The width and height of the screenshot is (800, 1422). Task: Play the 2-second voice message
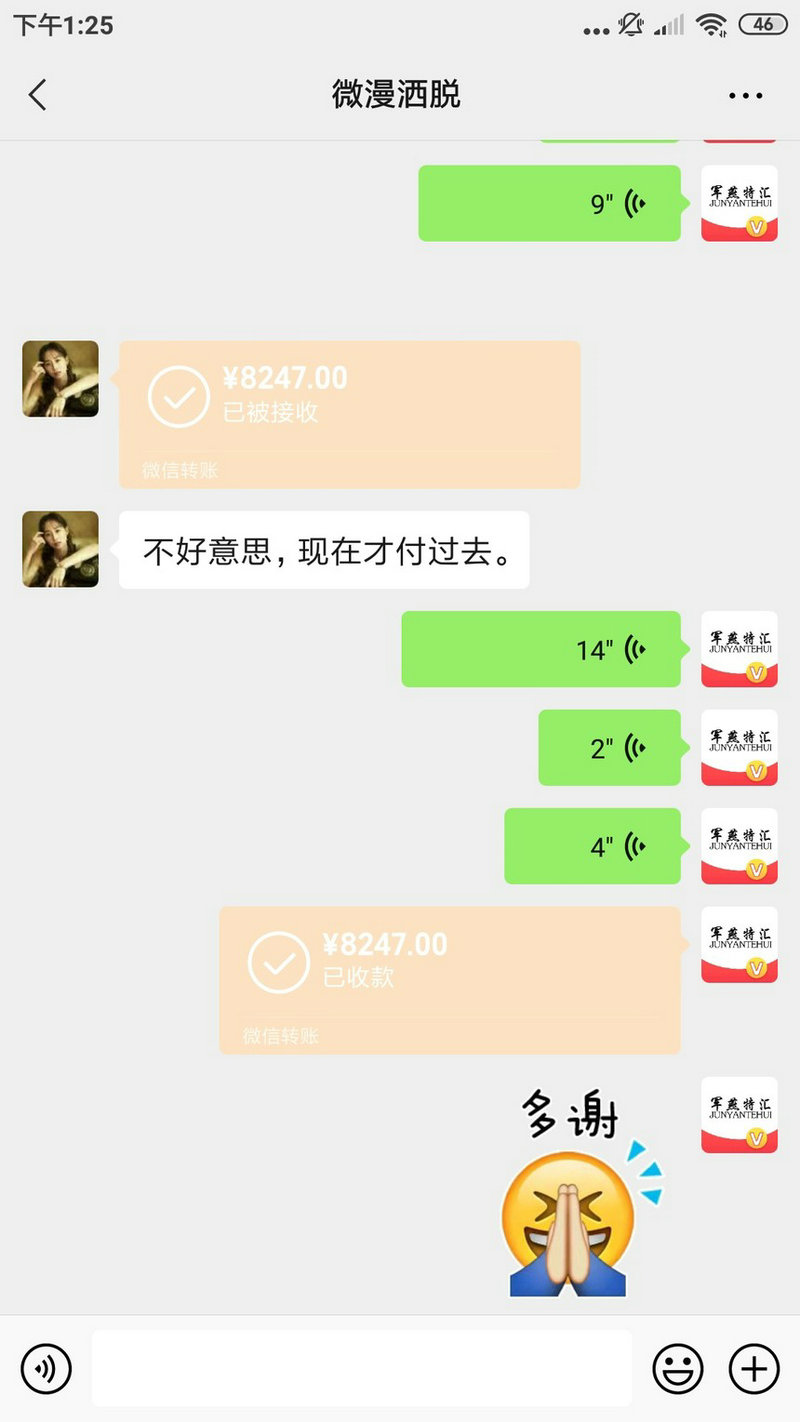609,748
